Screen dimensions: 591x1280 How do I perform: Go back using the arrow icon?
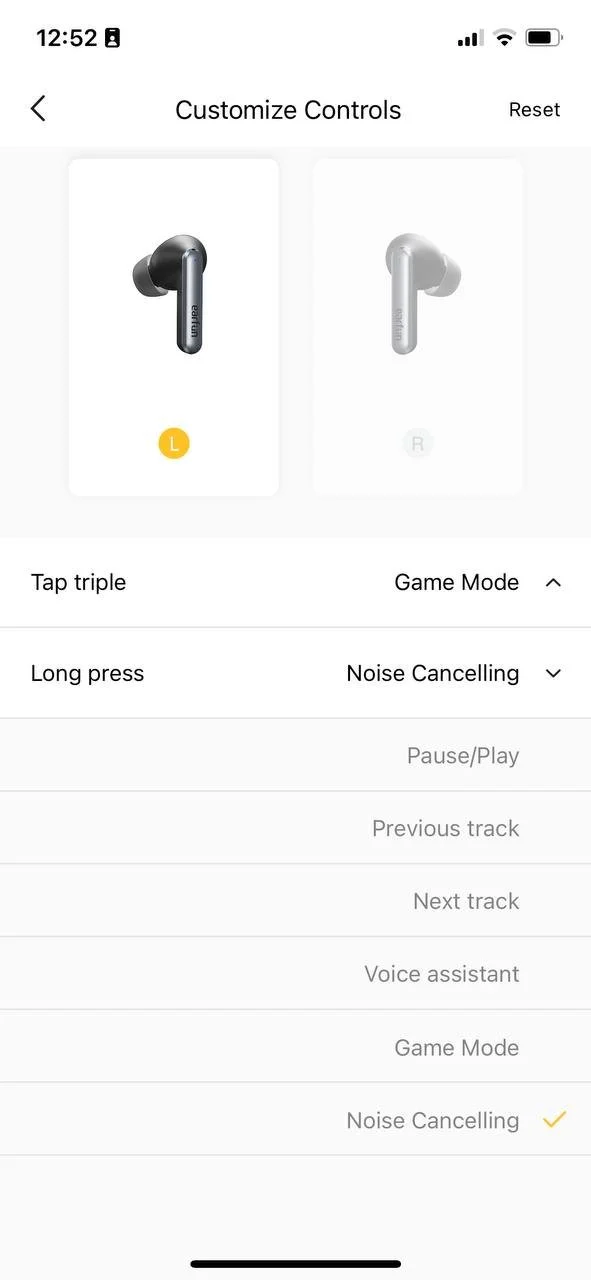(x=38, y=109)
